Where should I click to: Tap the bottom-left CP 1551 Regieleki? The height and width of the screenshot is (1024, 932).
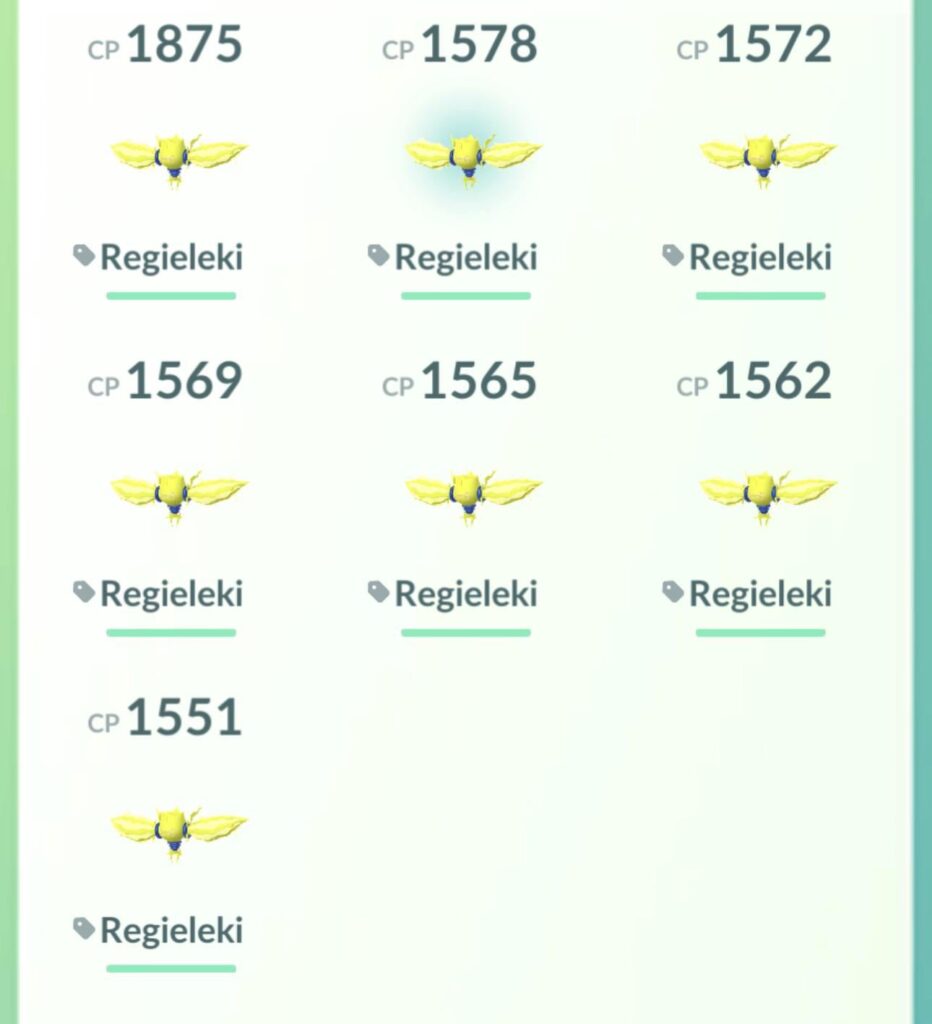pyautogui.click(x=173, y=828)
